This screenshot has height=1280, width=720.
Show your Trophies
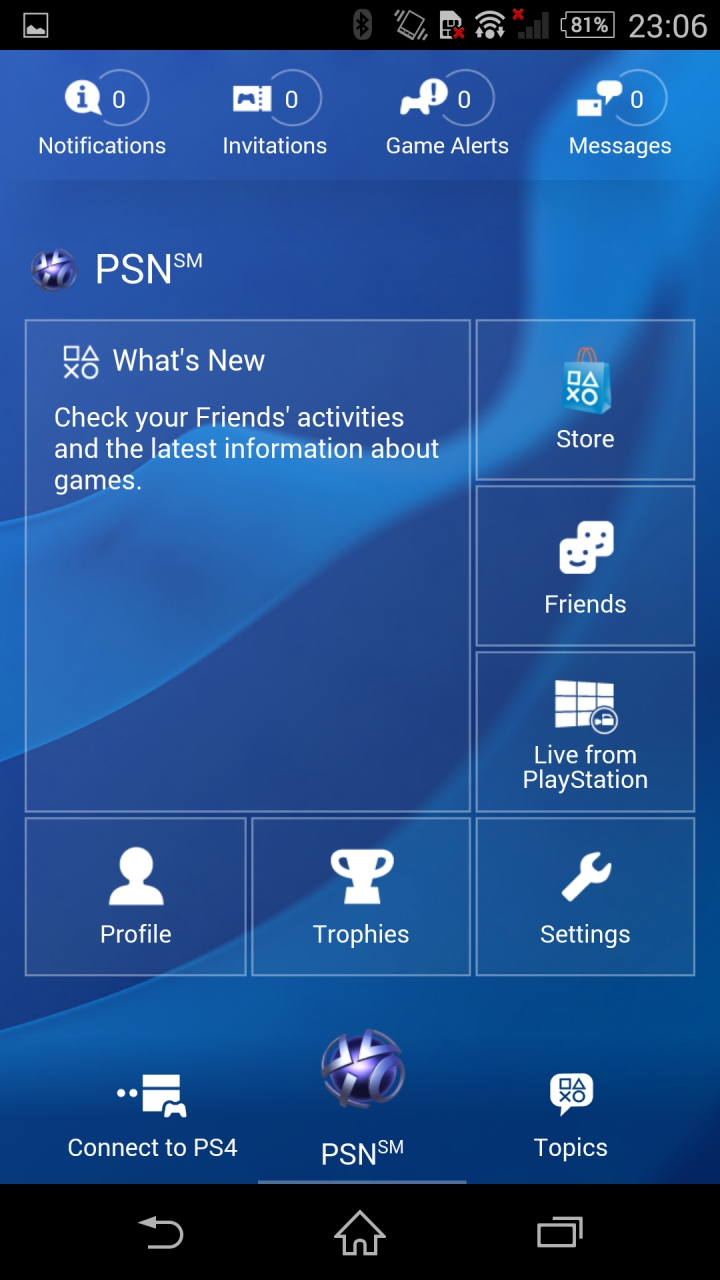[x=361, y=896]
